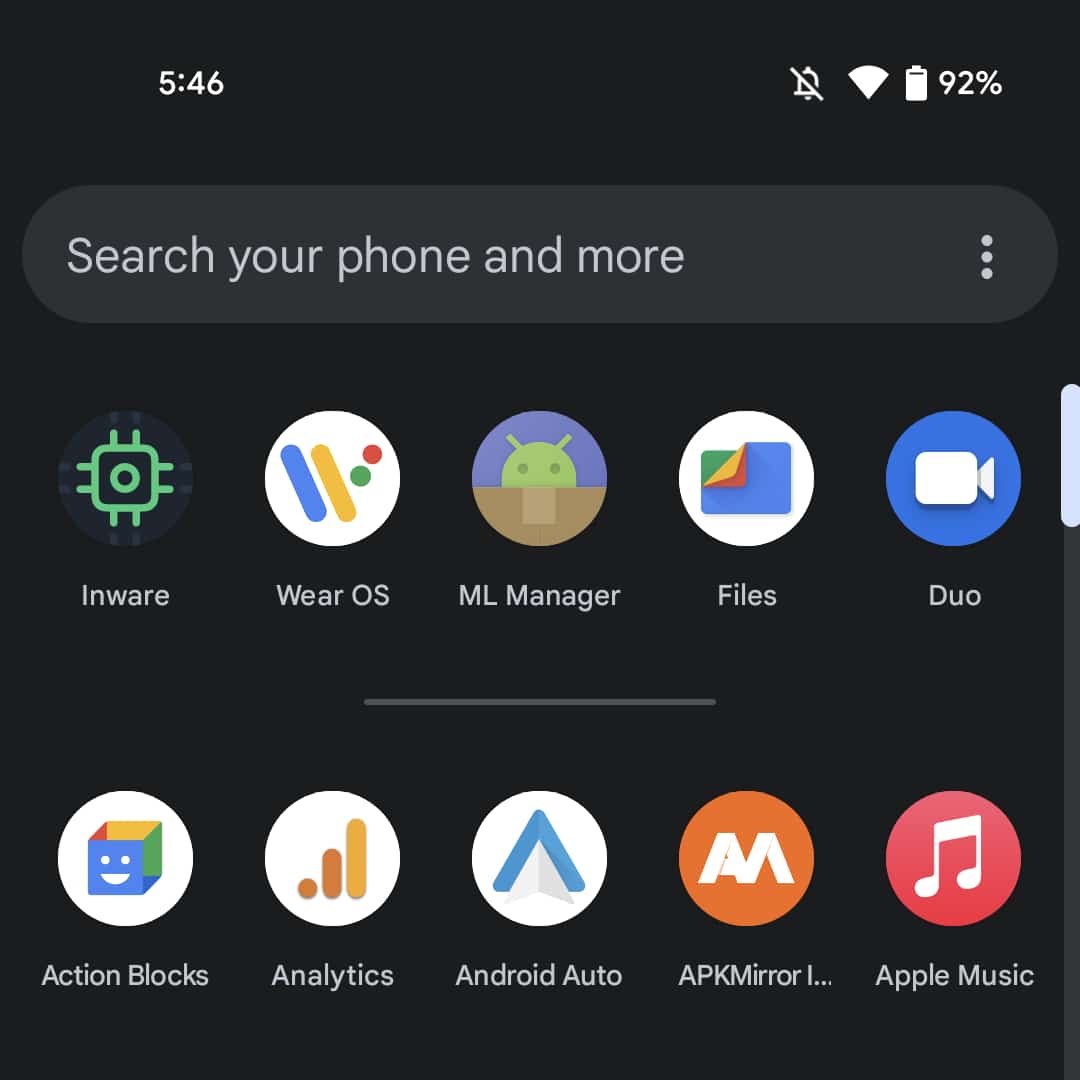This screenshot has width=1080, height=1080.
Task: Open Action Blocks
Action: click(x=125, y=858)
